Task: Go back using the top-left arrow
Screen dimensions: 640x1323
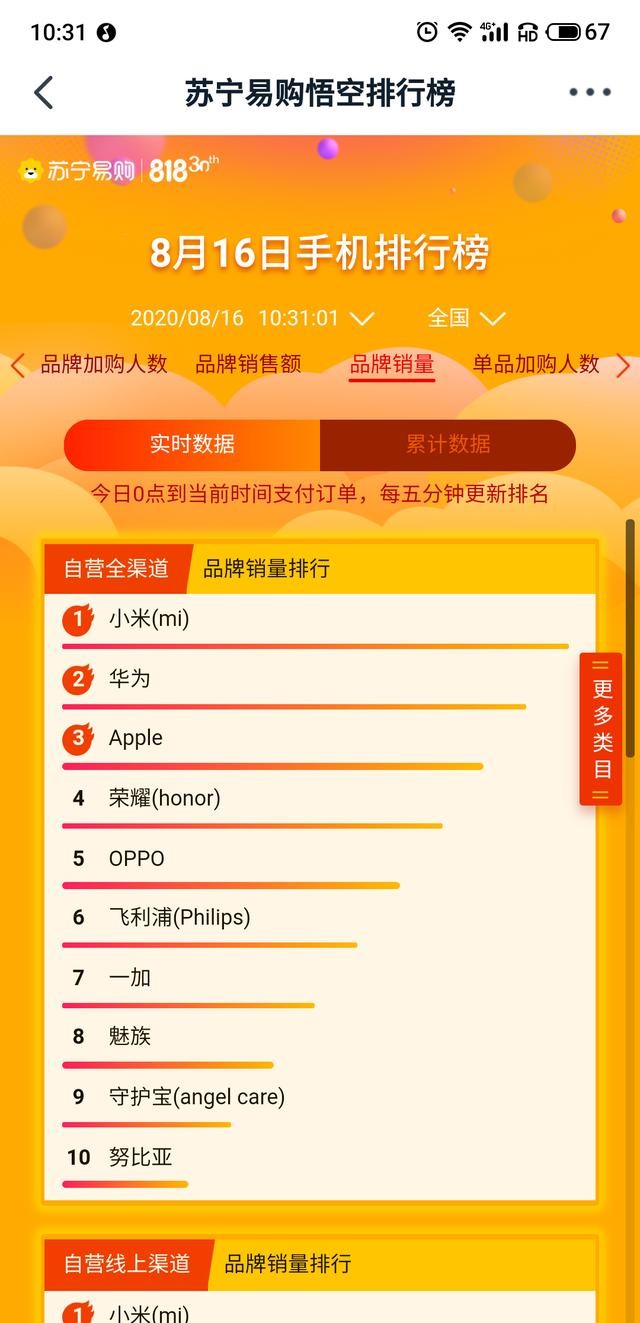Action: [x=43, y=92]
